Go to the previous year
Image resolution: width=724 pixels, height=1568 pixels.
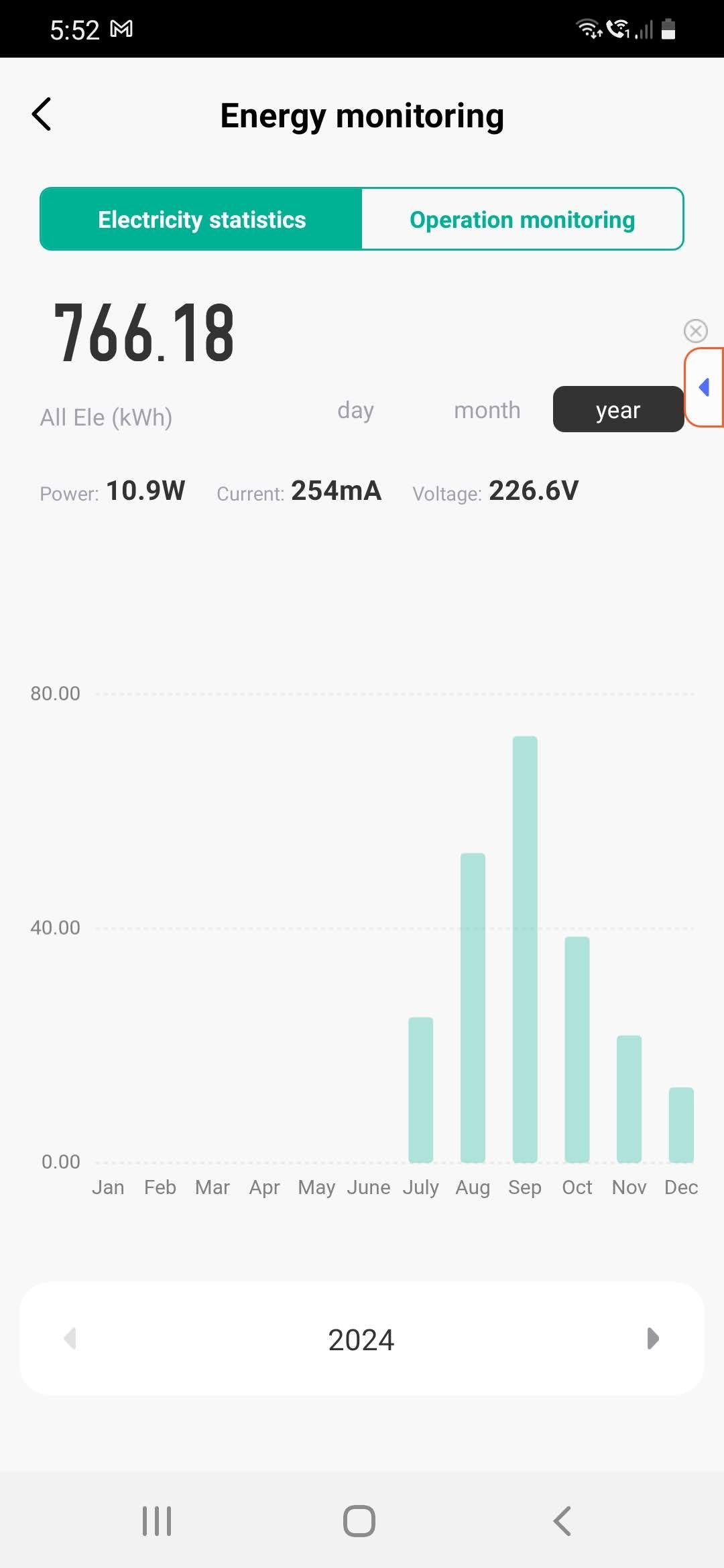tap(70, 1339)
